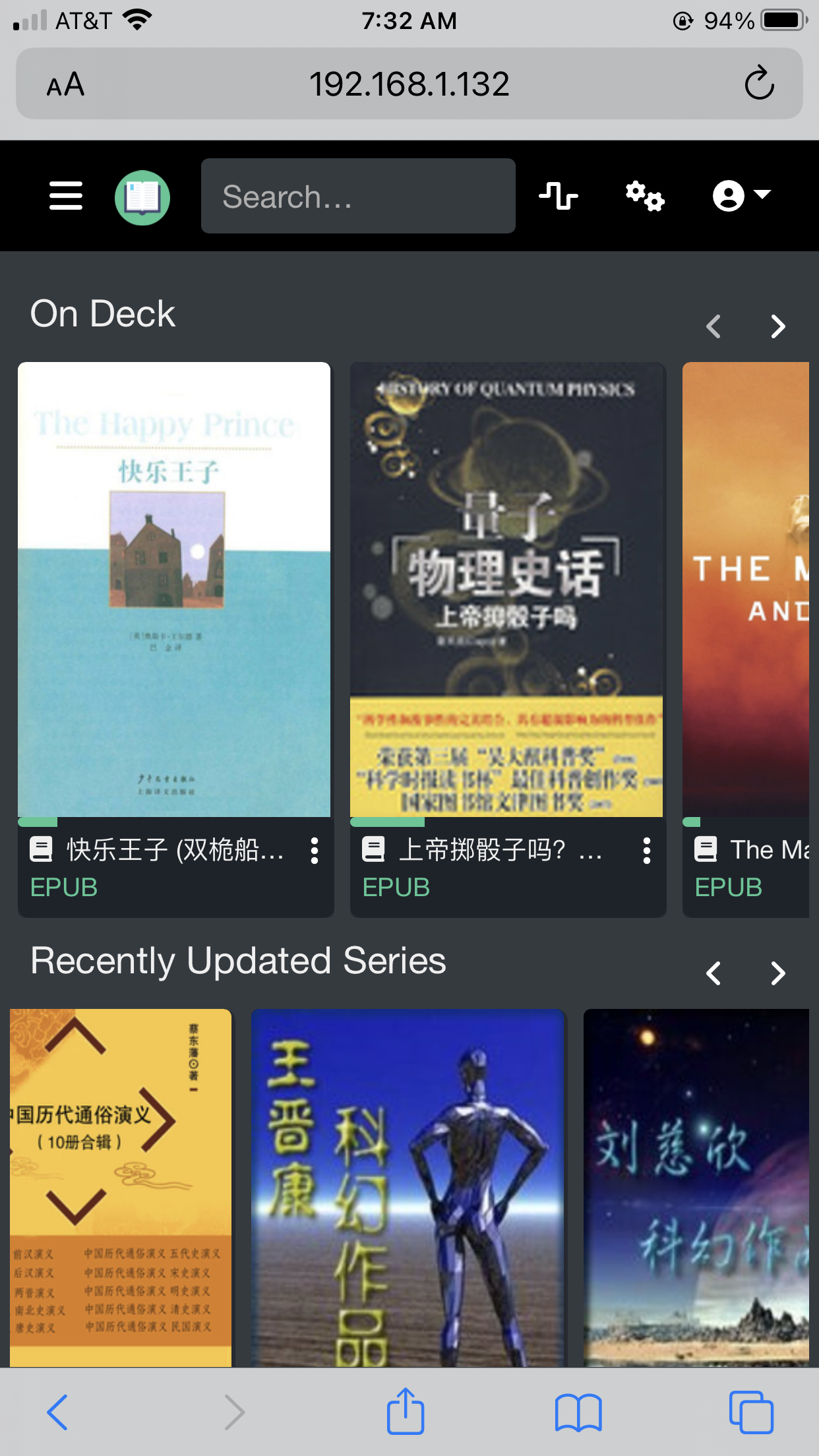Share this page from Safari toolbar
This screenshot has height=1456, width=819.
coord(405,1412)
